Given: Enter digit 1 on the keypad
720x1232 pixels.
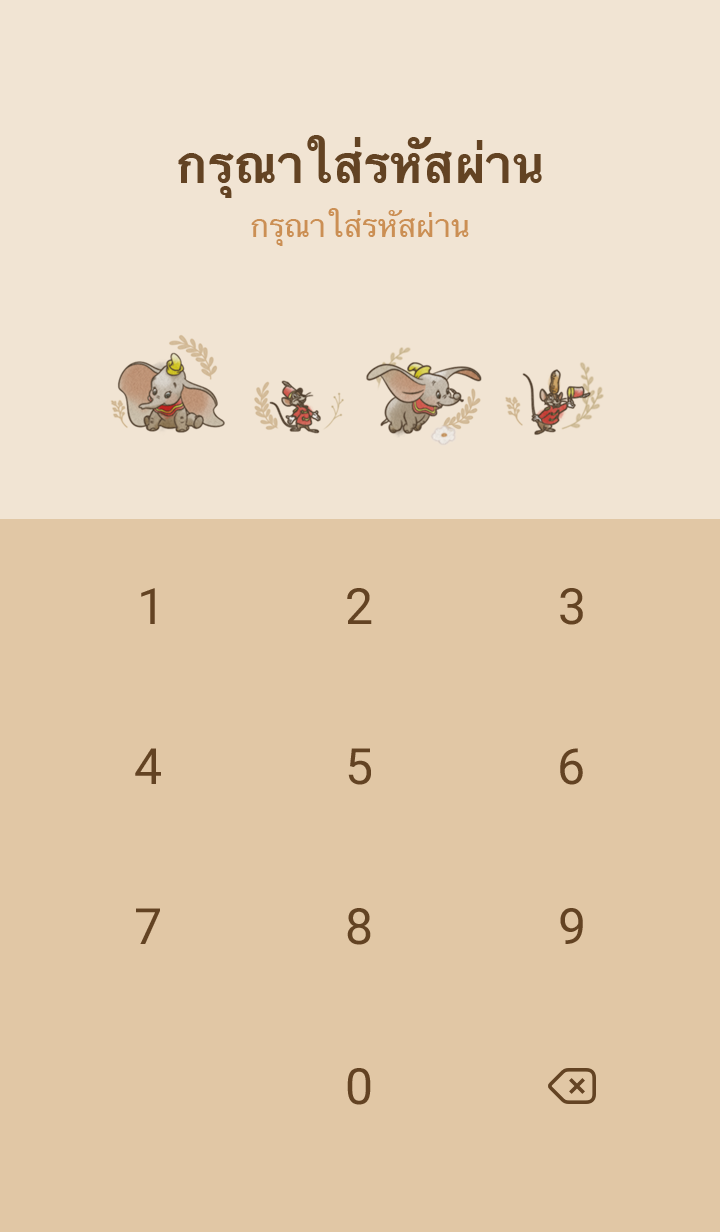Looking at the screenshot, I should 148,607.
